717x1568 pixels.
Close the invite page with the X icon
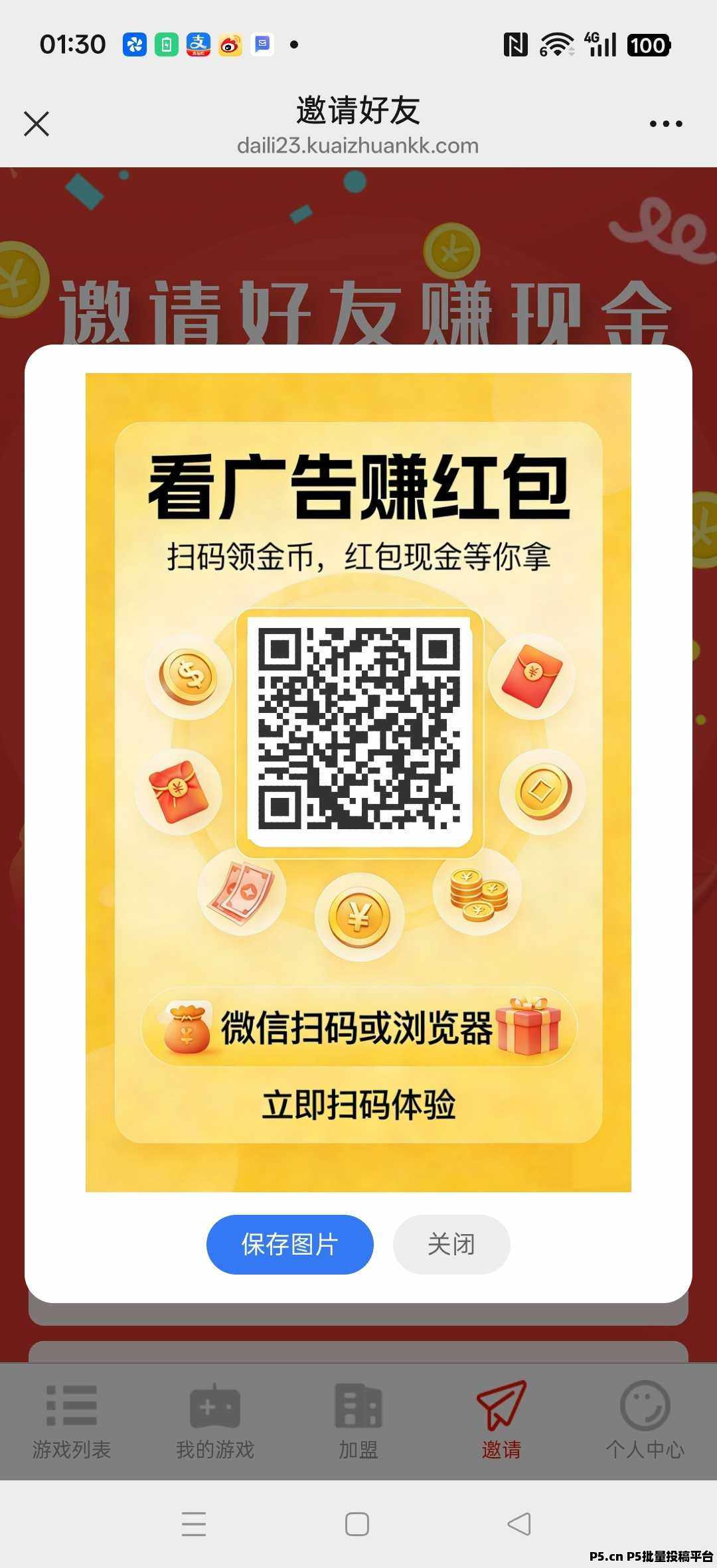[37, 123]
